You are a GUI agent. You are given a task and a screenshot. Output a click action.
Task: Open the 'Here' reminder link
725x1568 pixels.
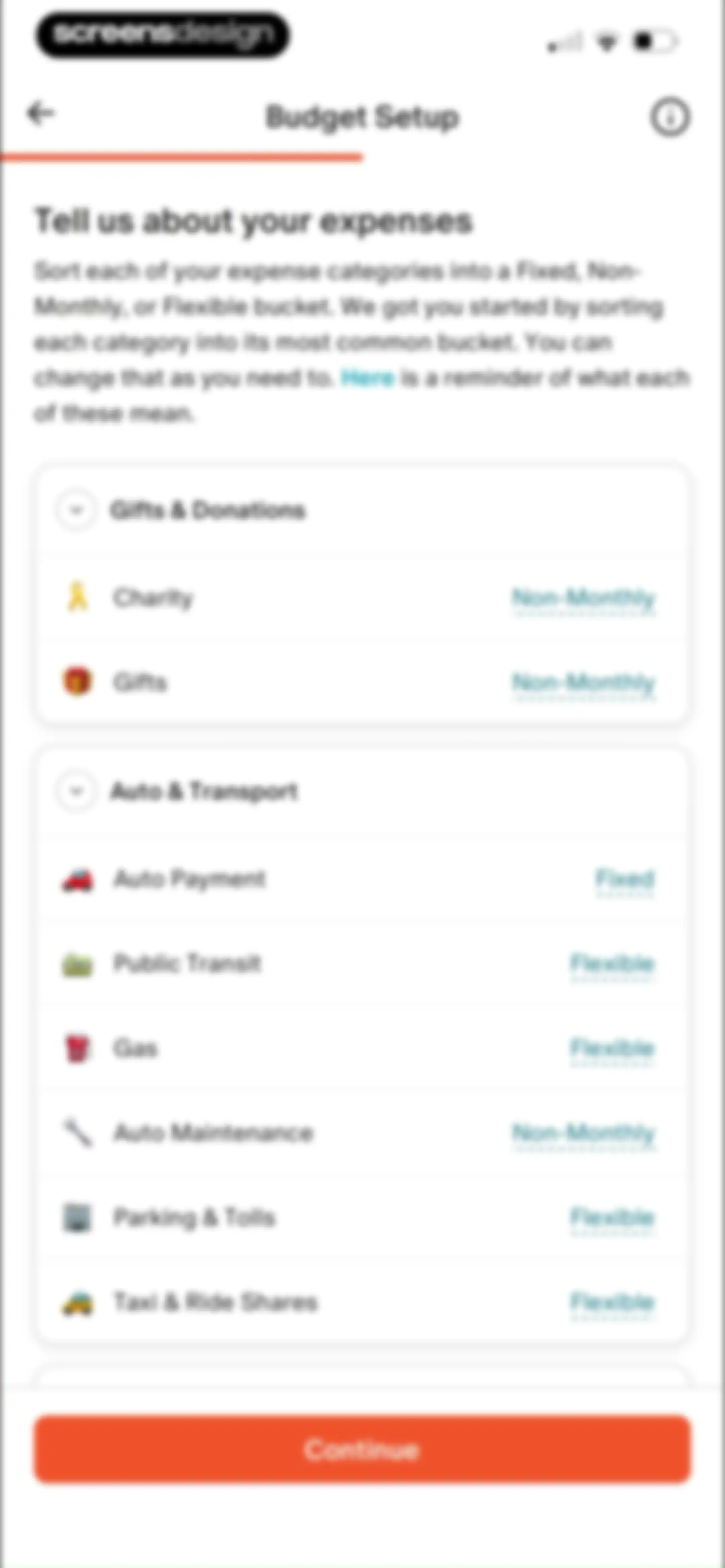pyautogui.click(x=368, y=378)
